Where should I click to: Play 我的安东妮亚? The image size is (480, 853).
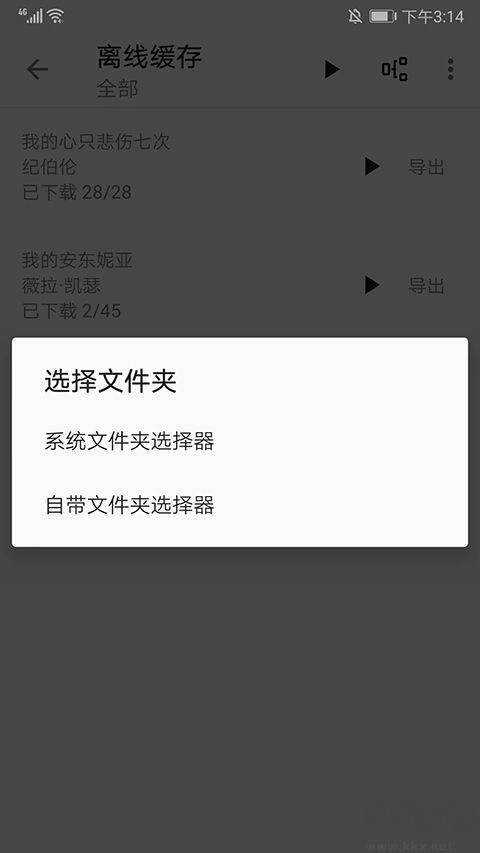[x=372, y=285]
